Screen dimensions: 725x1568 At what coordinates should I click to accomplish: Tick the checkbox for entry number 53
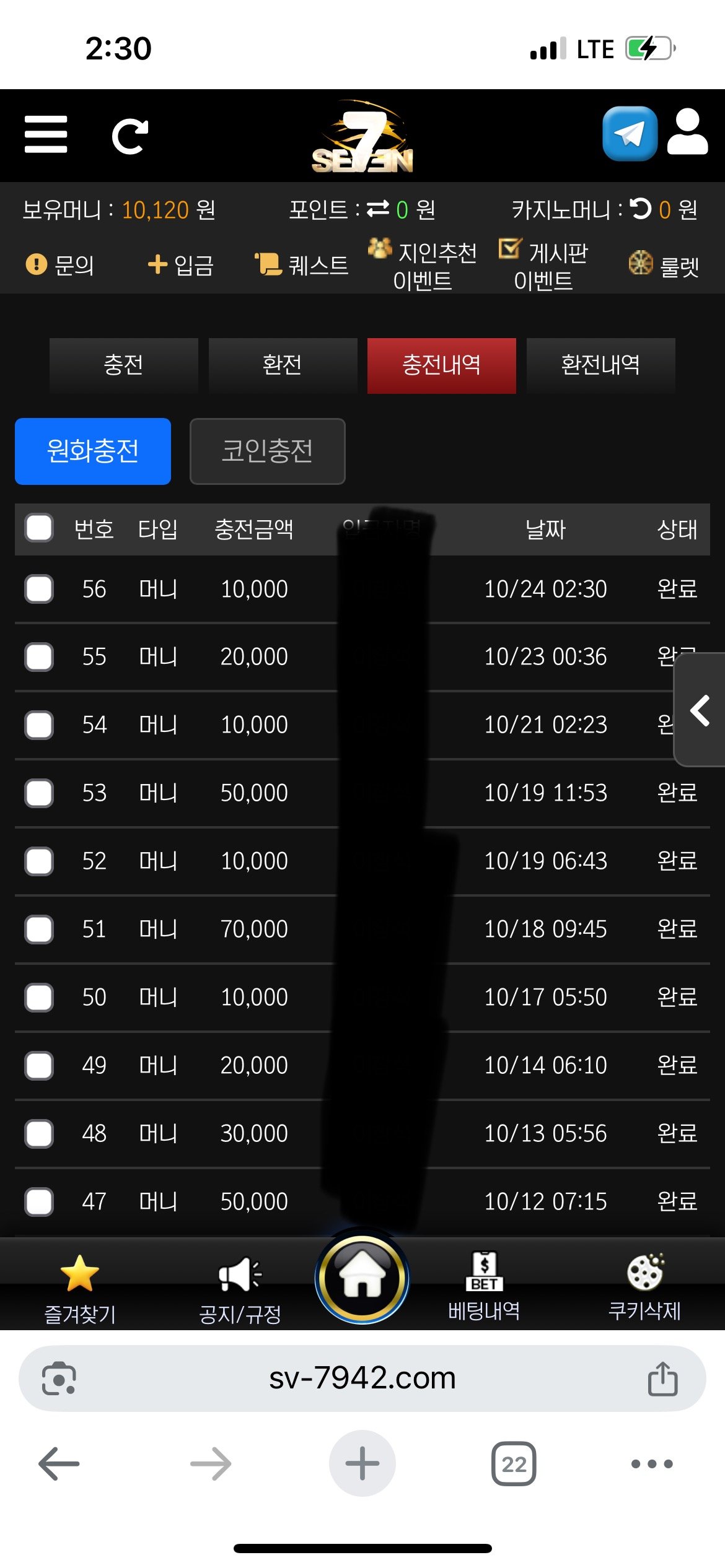click(39, 793)
